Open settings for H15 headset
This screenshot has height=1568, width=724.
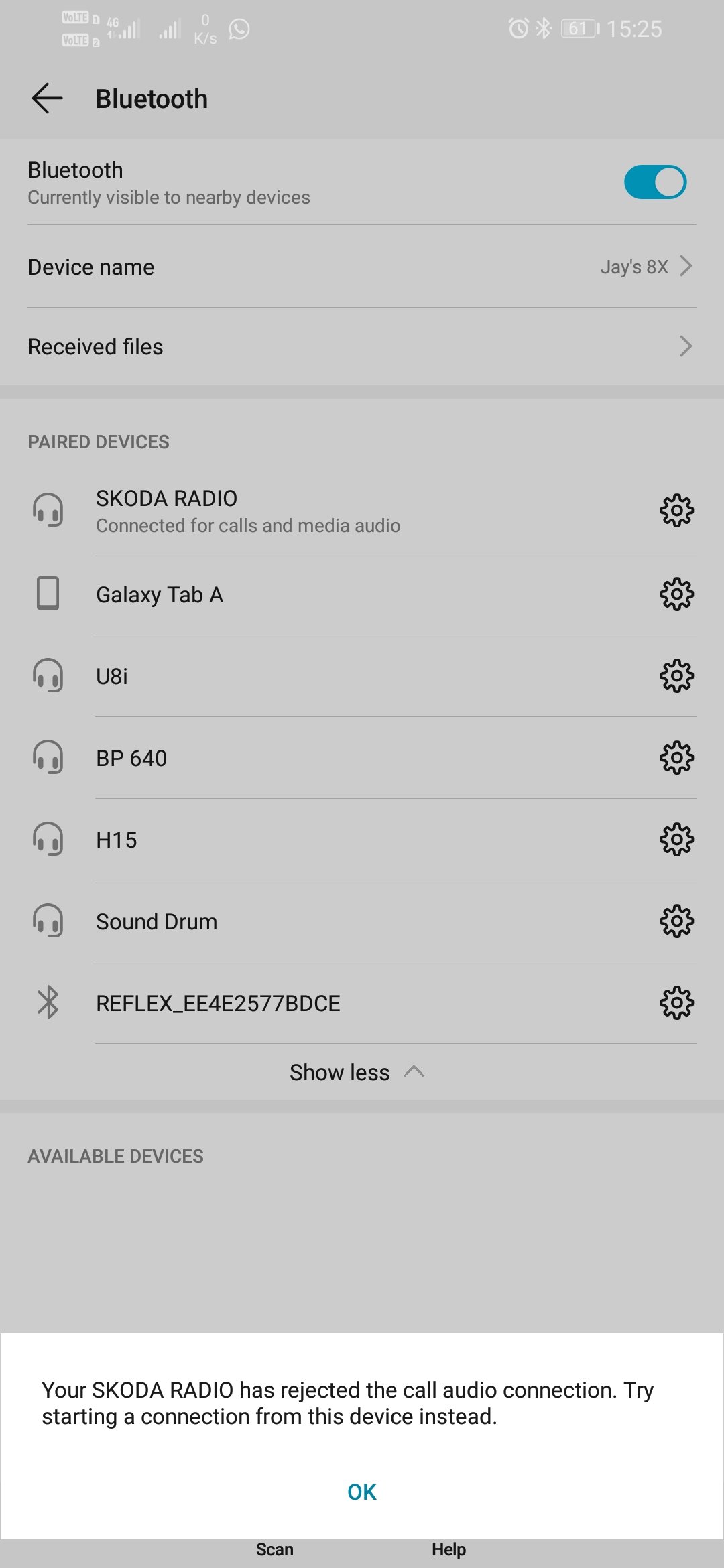pos(676,839)
